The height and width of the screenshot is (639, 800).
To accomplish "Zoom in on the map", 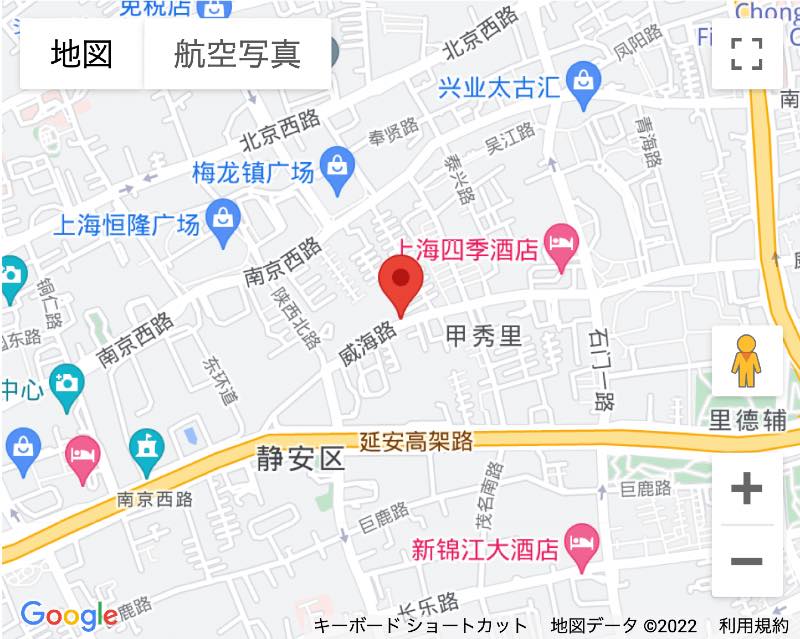I will [746, 489].
